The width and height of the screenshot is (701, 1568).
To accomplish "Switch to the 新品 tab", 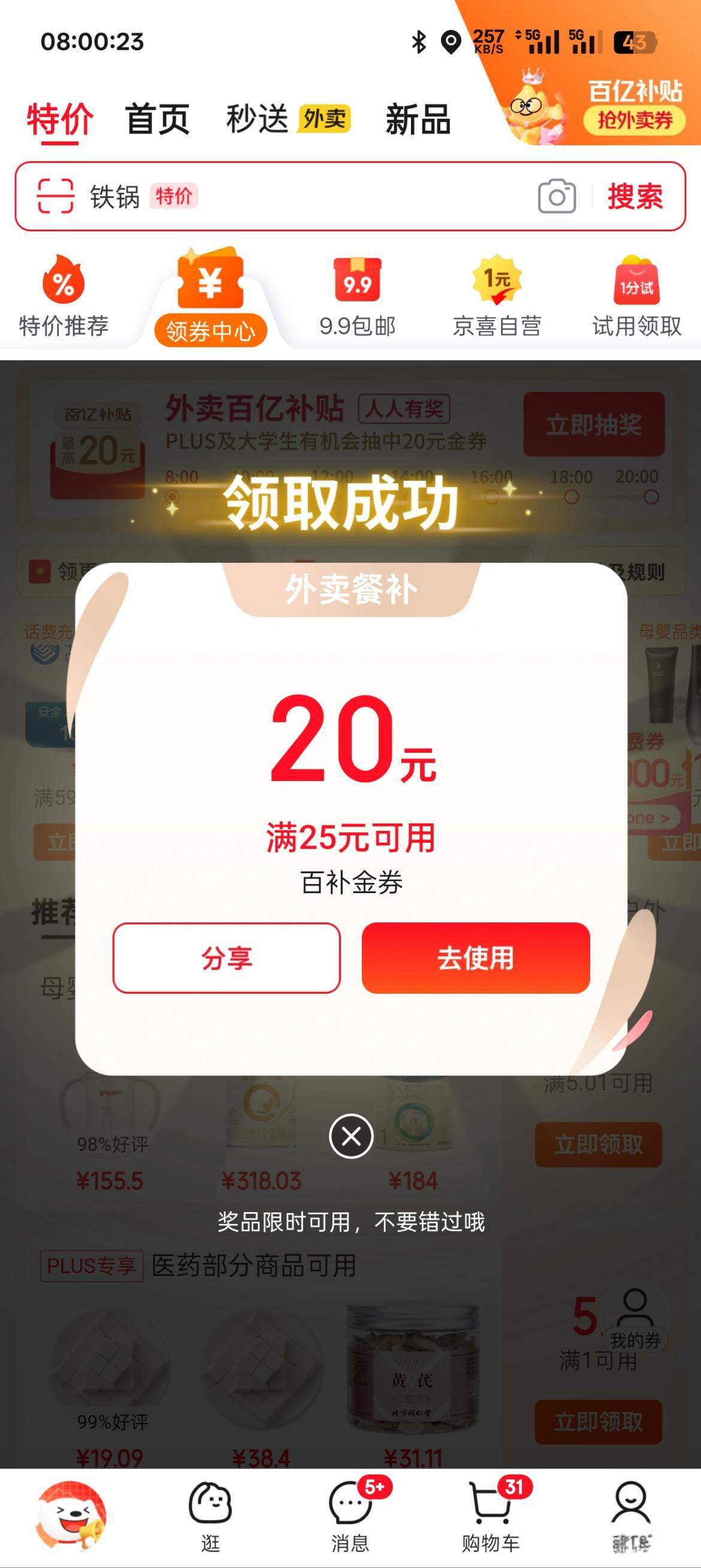I will tap(418, 119).
